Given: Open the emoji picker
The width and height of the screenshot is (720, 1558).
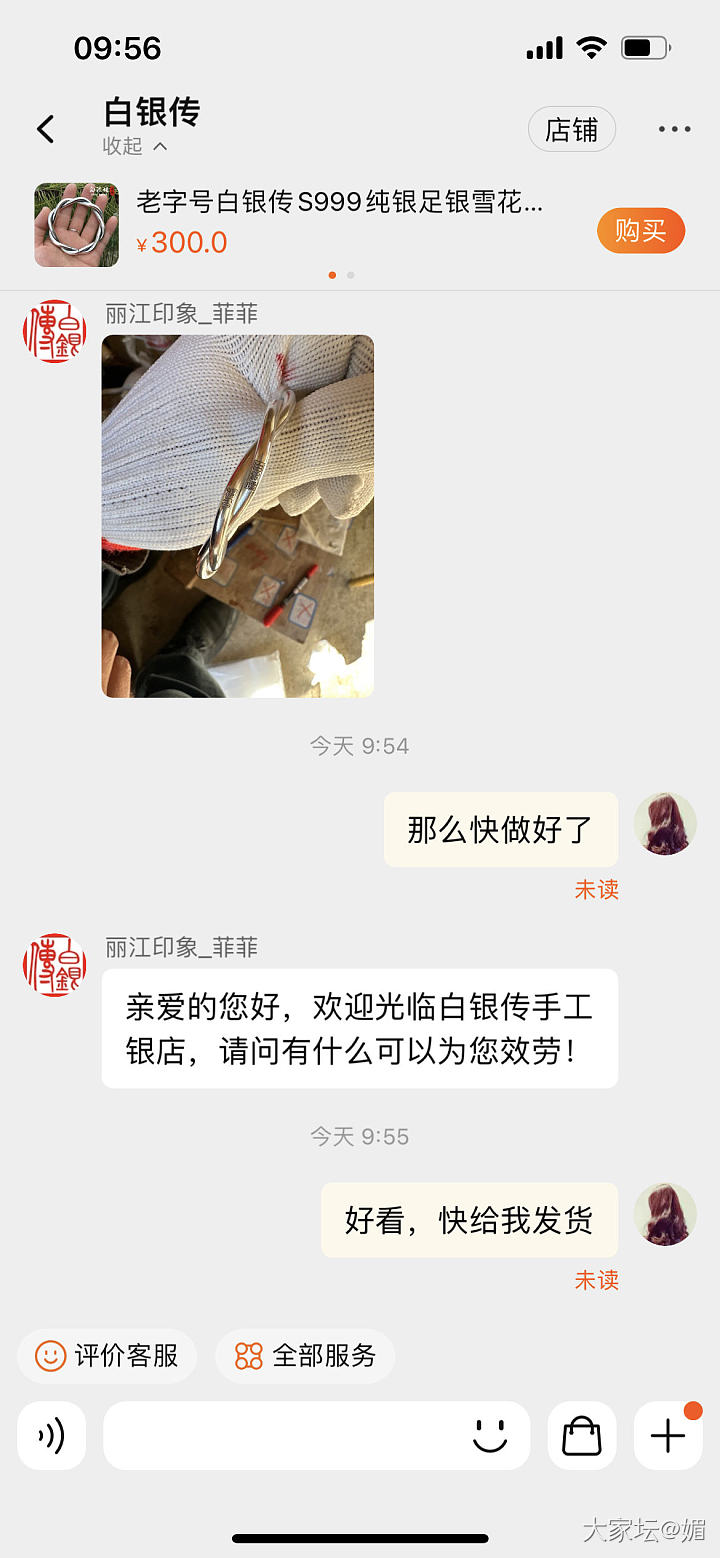Looking at the screenshot, I should click(x=490, y=1436).
